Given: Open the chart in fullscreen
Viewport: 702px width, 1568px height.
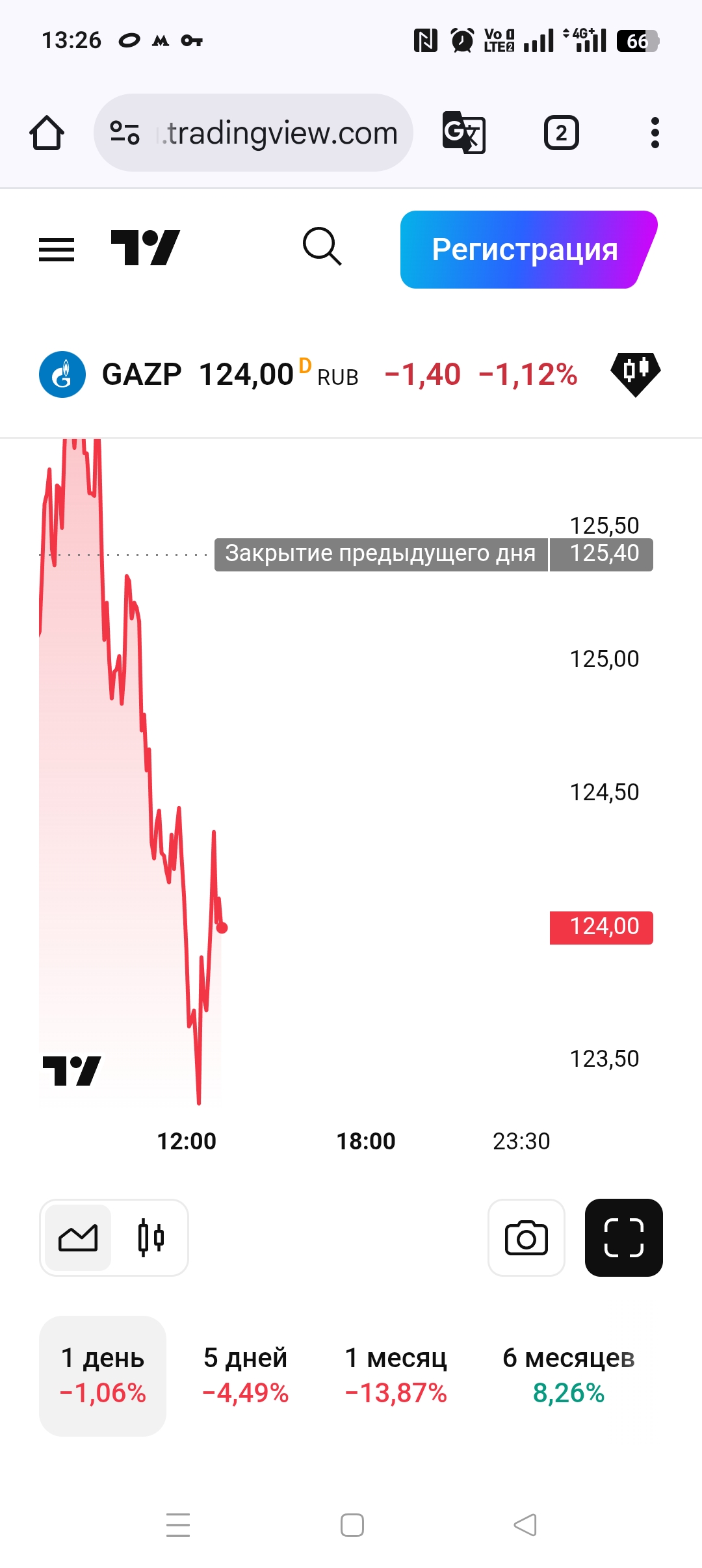Looking at the screenshot, I should pyautogui.click(x=623, y=1237).
